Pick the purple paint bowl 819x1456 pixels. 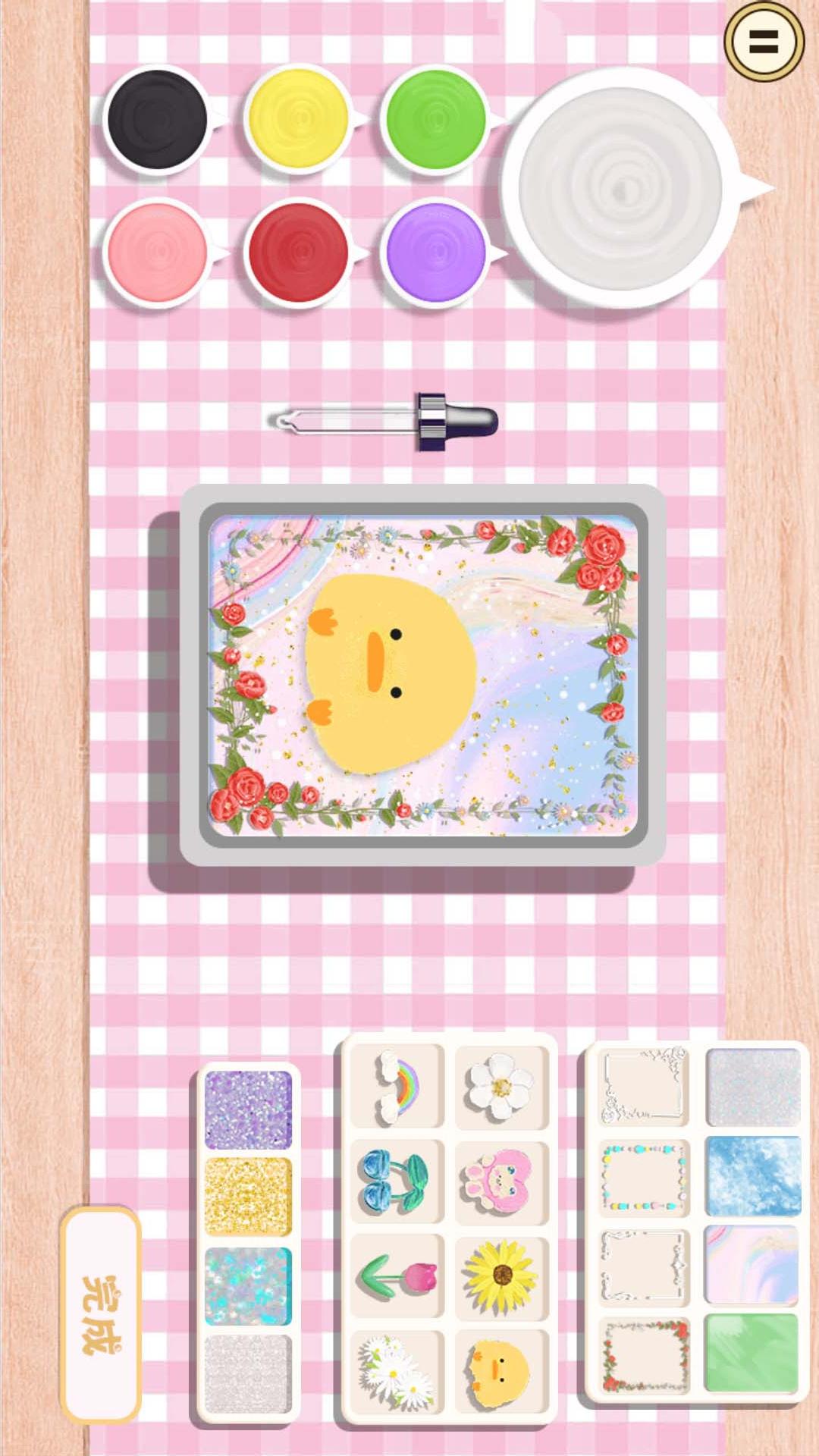pos(436,252)
